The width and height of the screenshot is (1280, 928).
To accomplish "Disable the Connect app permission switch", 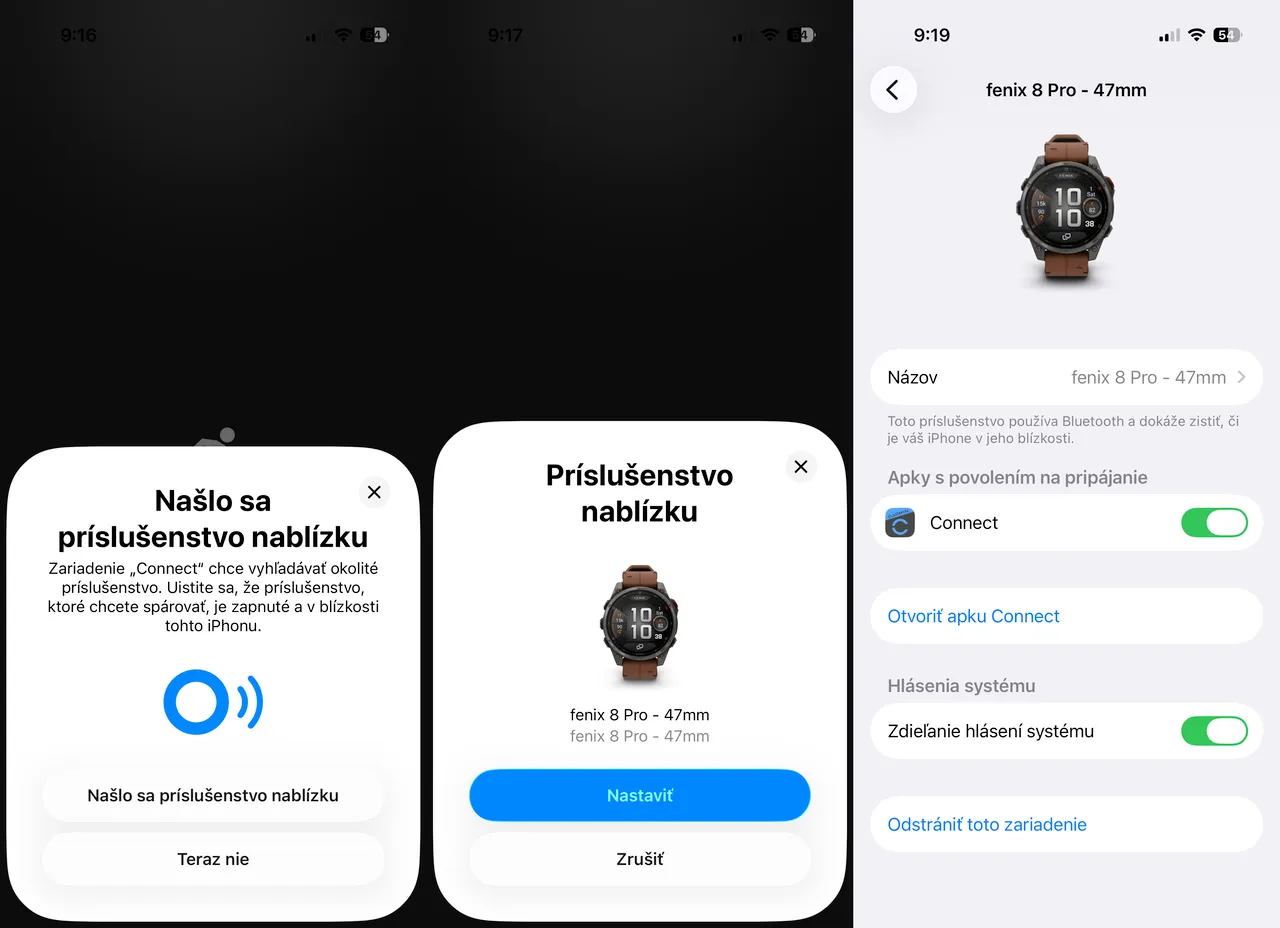I will [1214, 523].
